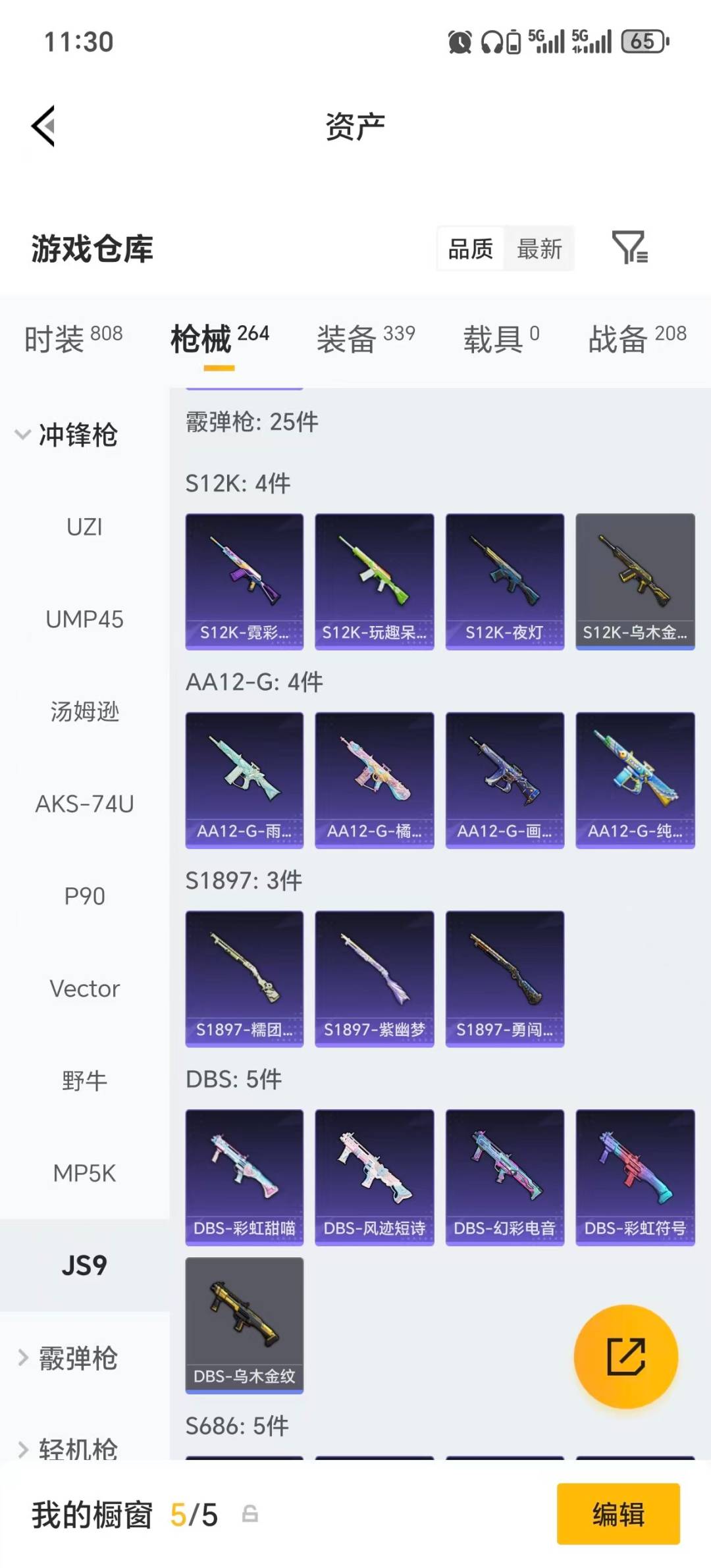Screen dimensions: 711x1568
Task: Tap the orange share floating button
Action: pos(625,1357)
